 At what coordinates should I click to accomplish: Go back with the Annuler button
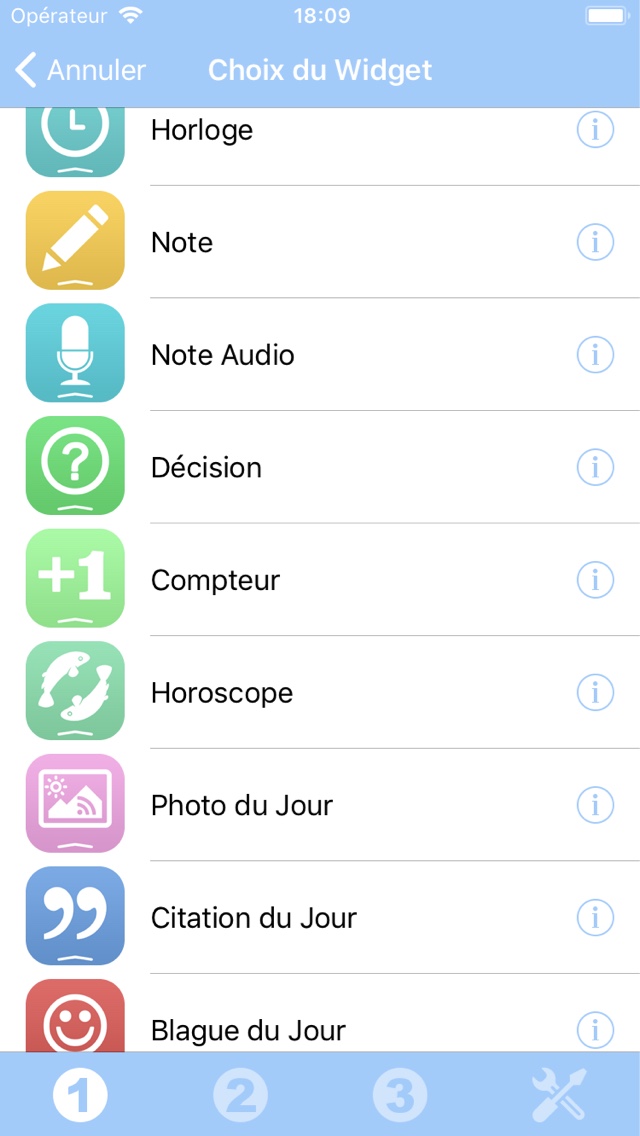80,70
